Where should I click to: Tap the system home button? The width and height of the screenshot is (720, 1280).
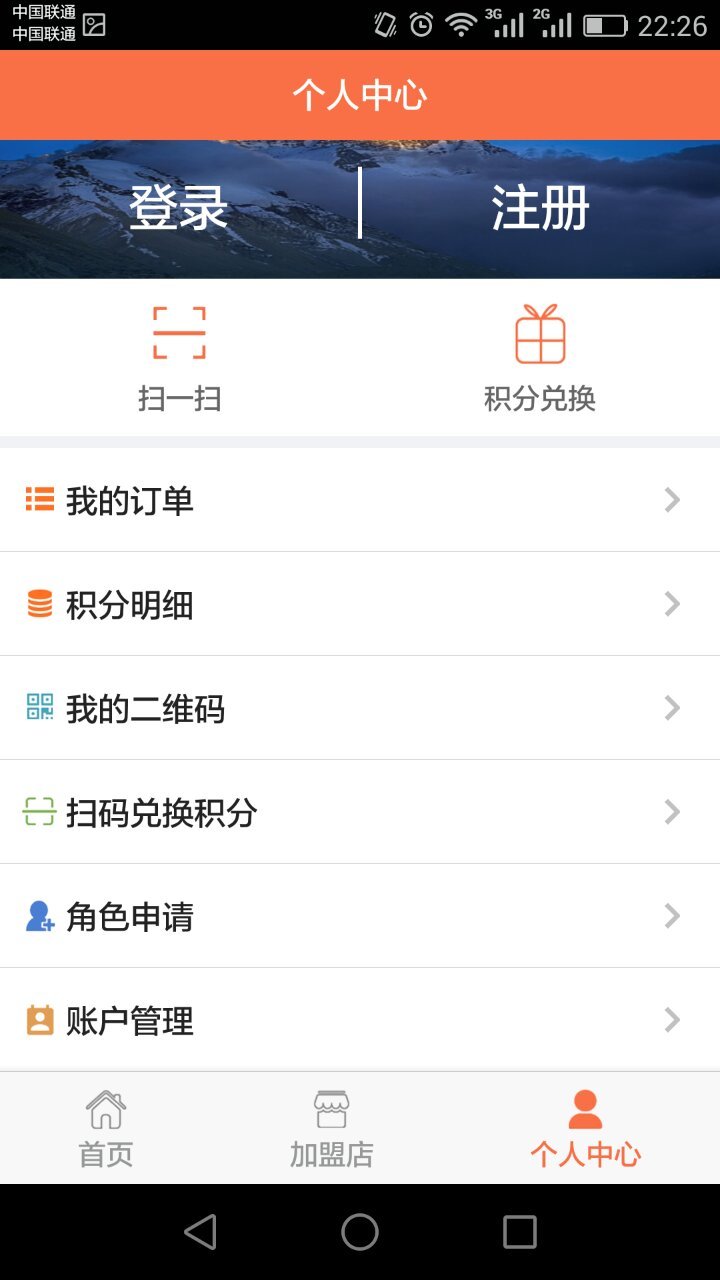coord(360,1232)
